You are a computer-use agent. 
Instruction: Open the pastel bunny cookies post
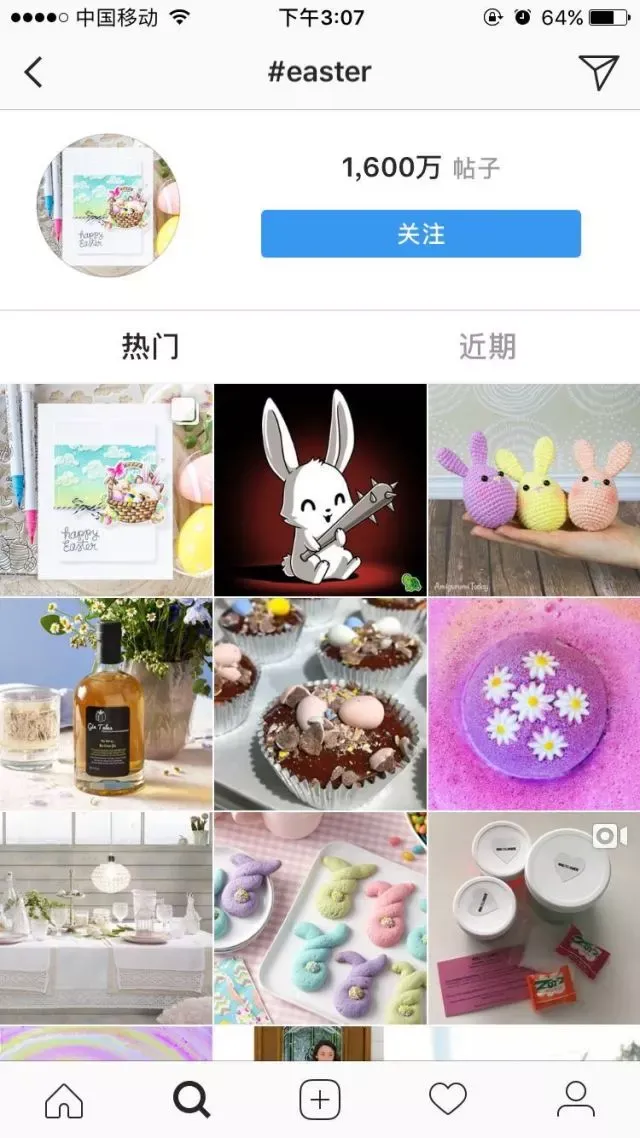[x=320, y=918]
